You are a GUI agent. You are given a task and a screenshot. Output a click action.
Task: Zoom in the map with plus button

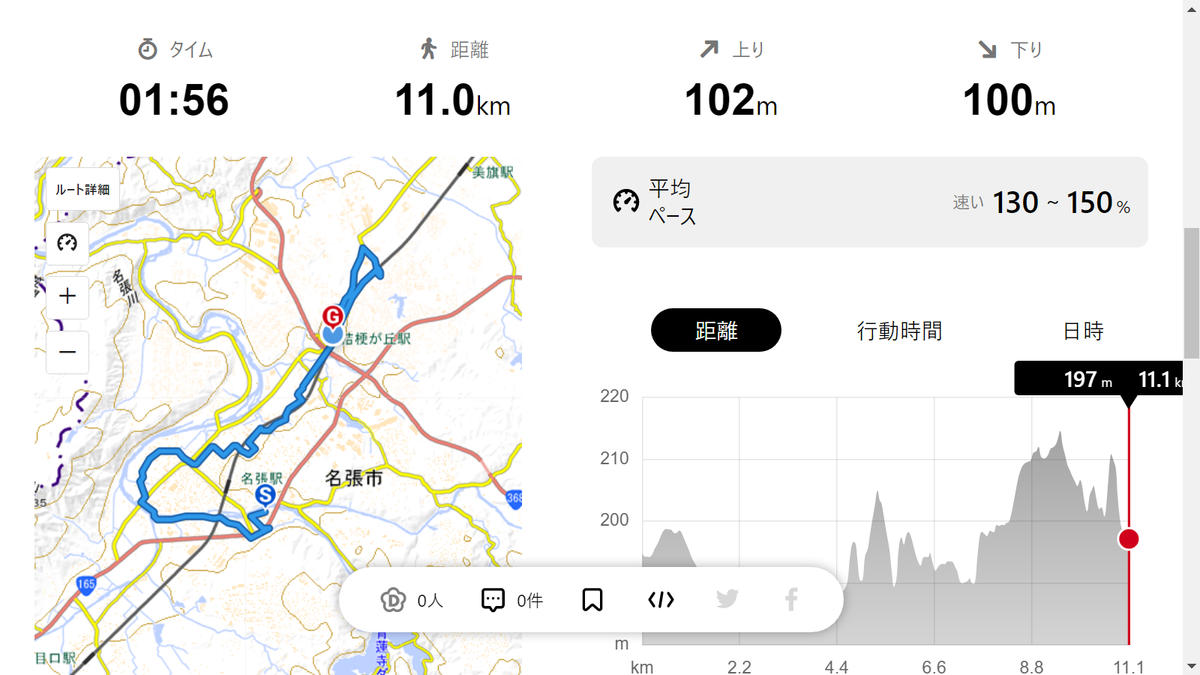pyautogui.click(x=67, y=297)
